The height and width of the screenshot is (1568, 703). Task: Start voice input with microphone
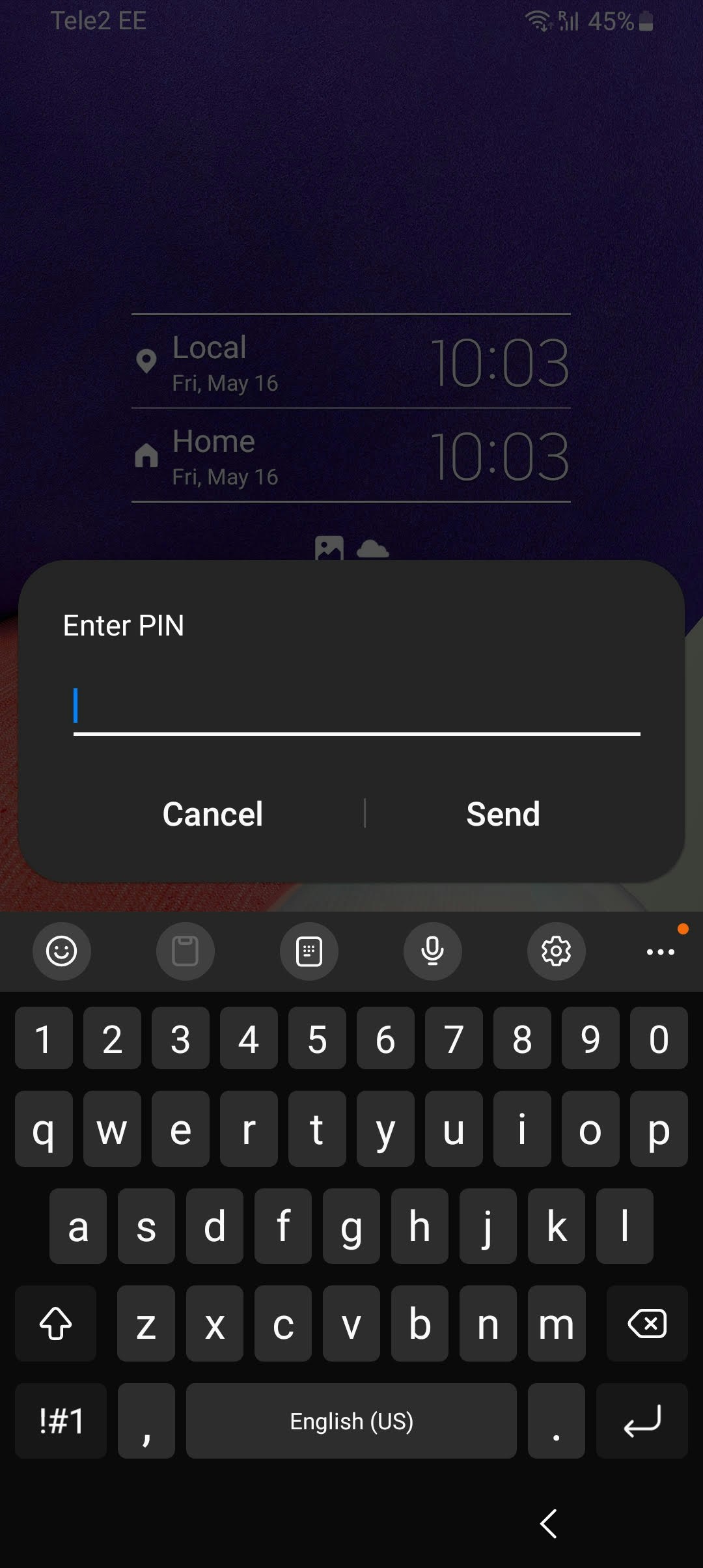(433, 951)
